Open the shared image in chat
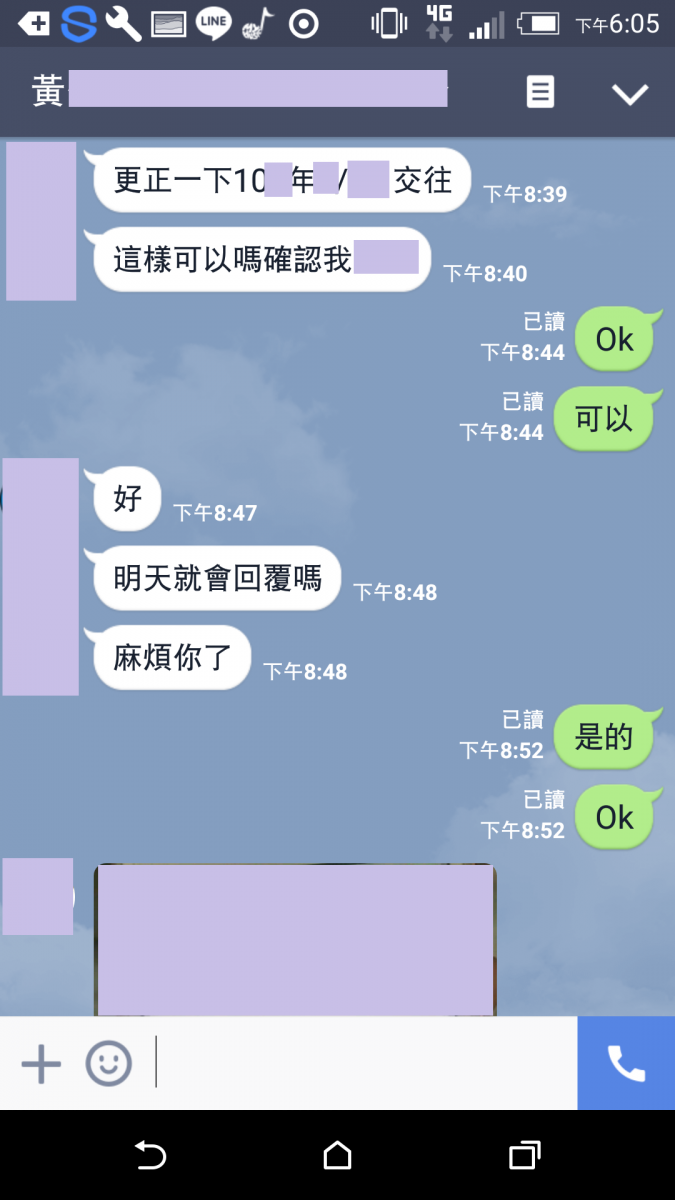Screen dimensions: 675x1200 [295, 938]
